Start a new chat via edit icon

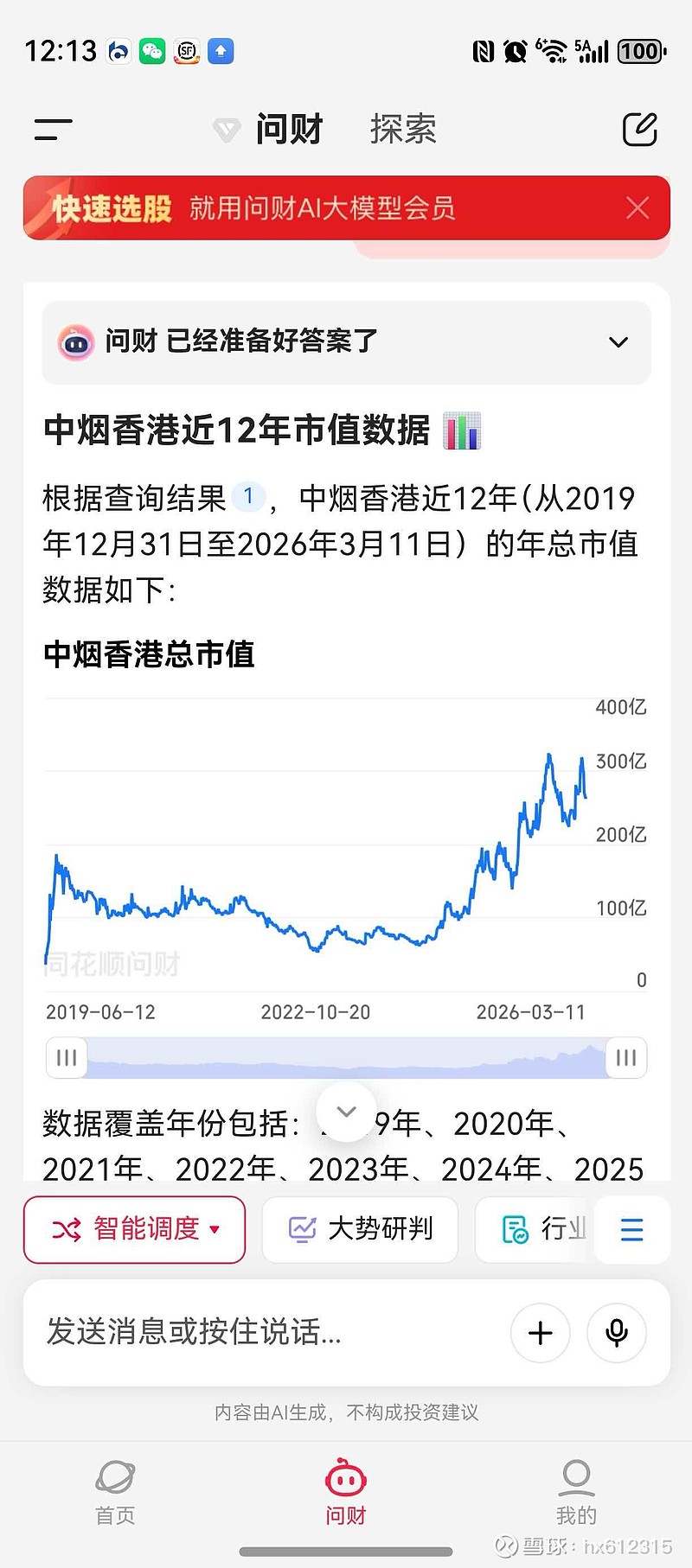click(640, 130)
